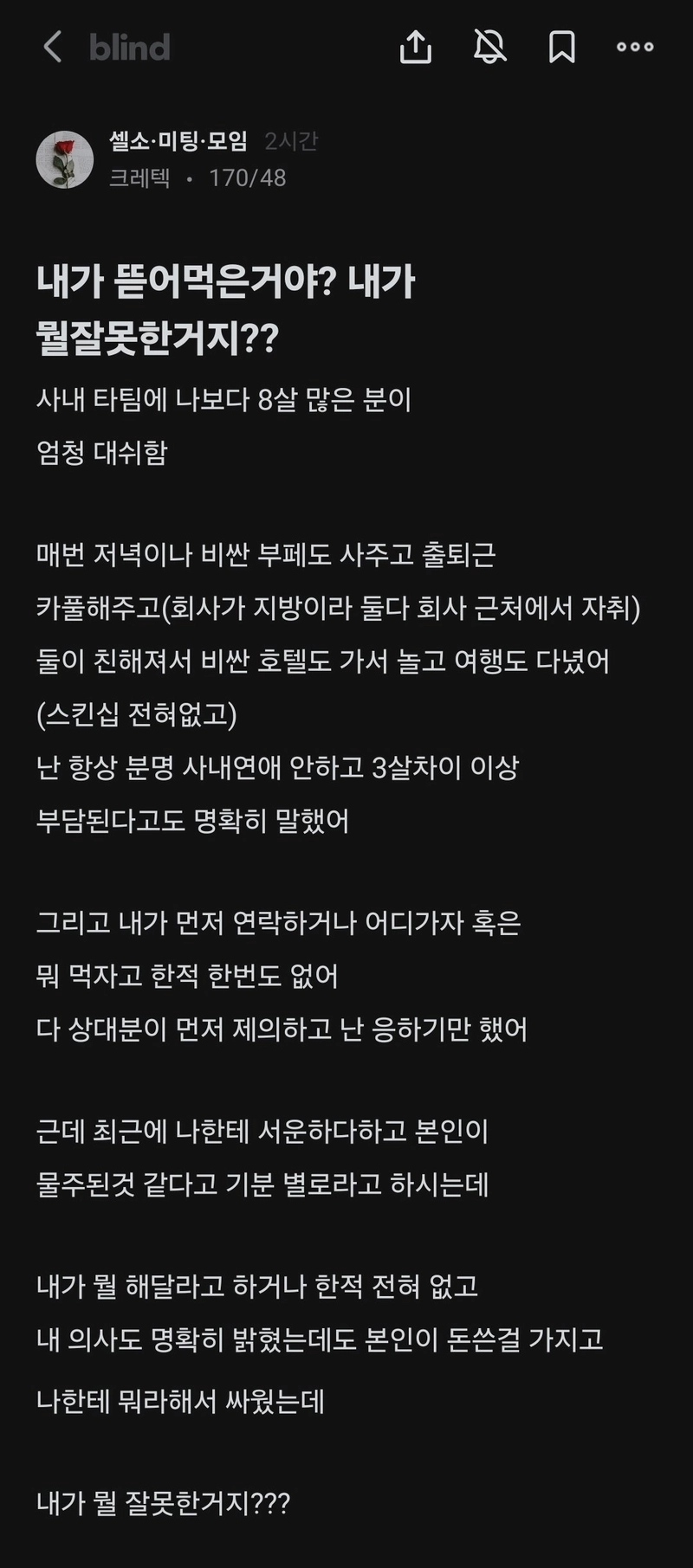Bookmark this post
This screenshot has height=1568, width=693.
click(x=562, y=47)
